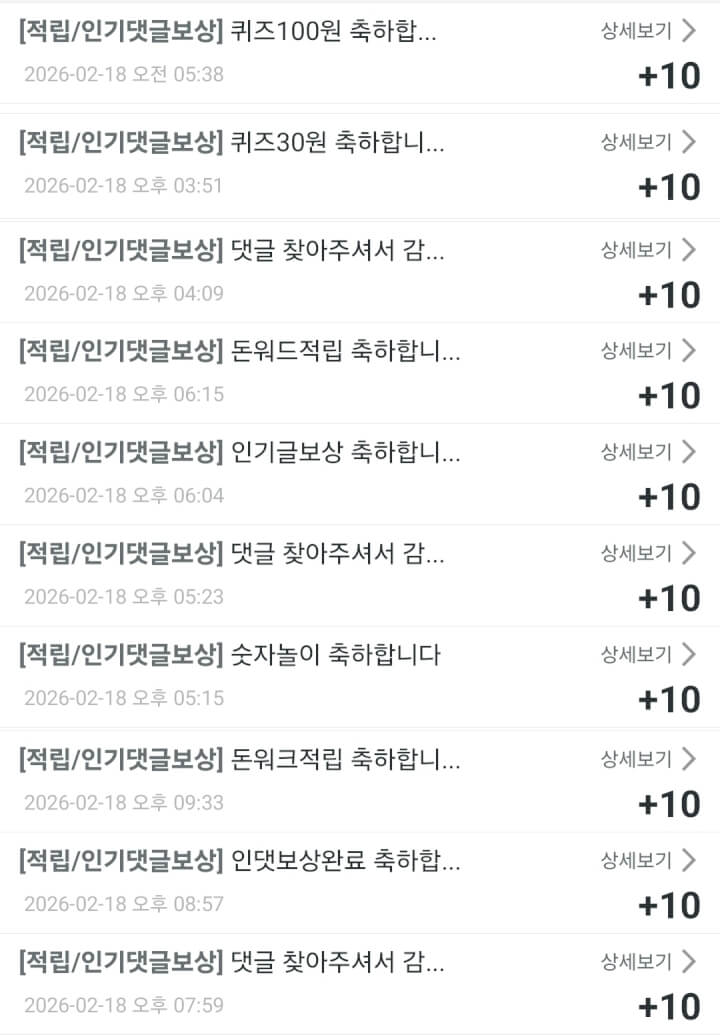View details of the 숫자놀이 축하합니다 entry
The image size is (720, 1035).
tap(647, 655)
